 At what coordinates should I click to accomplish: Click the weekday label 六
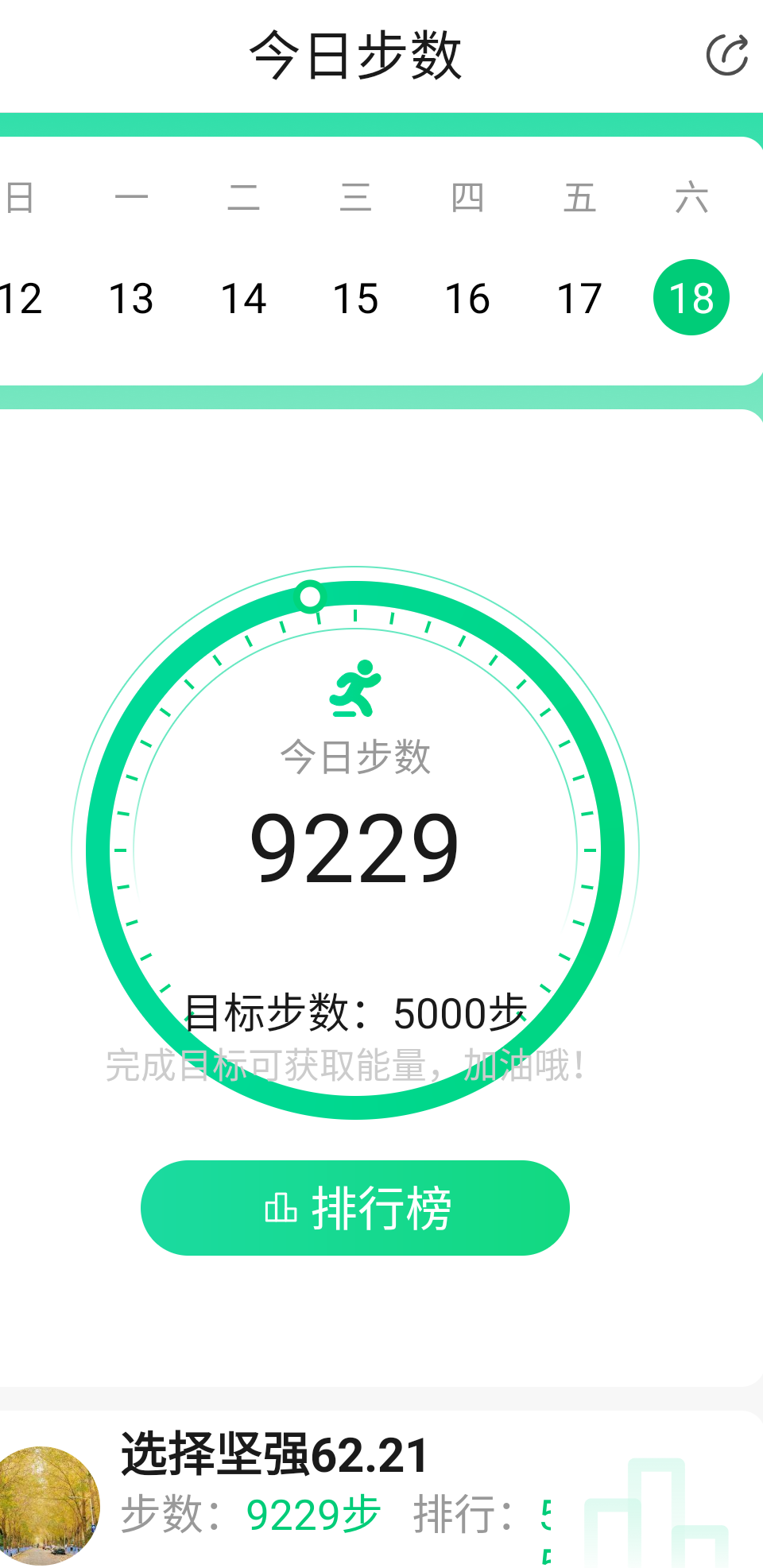pos(691,197)
